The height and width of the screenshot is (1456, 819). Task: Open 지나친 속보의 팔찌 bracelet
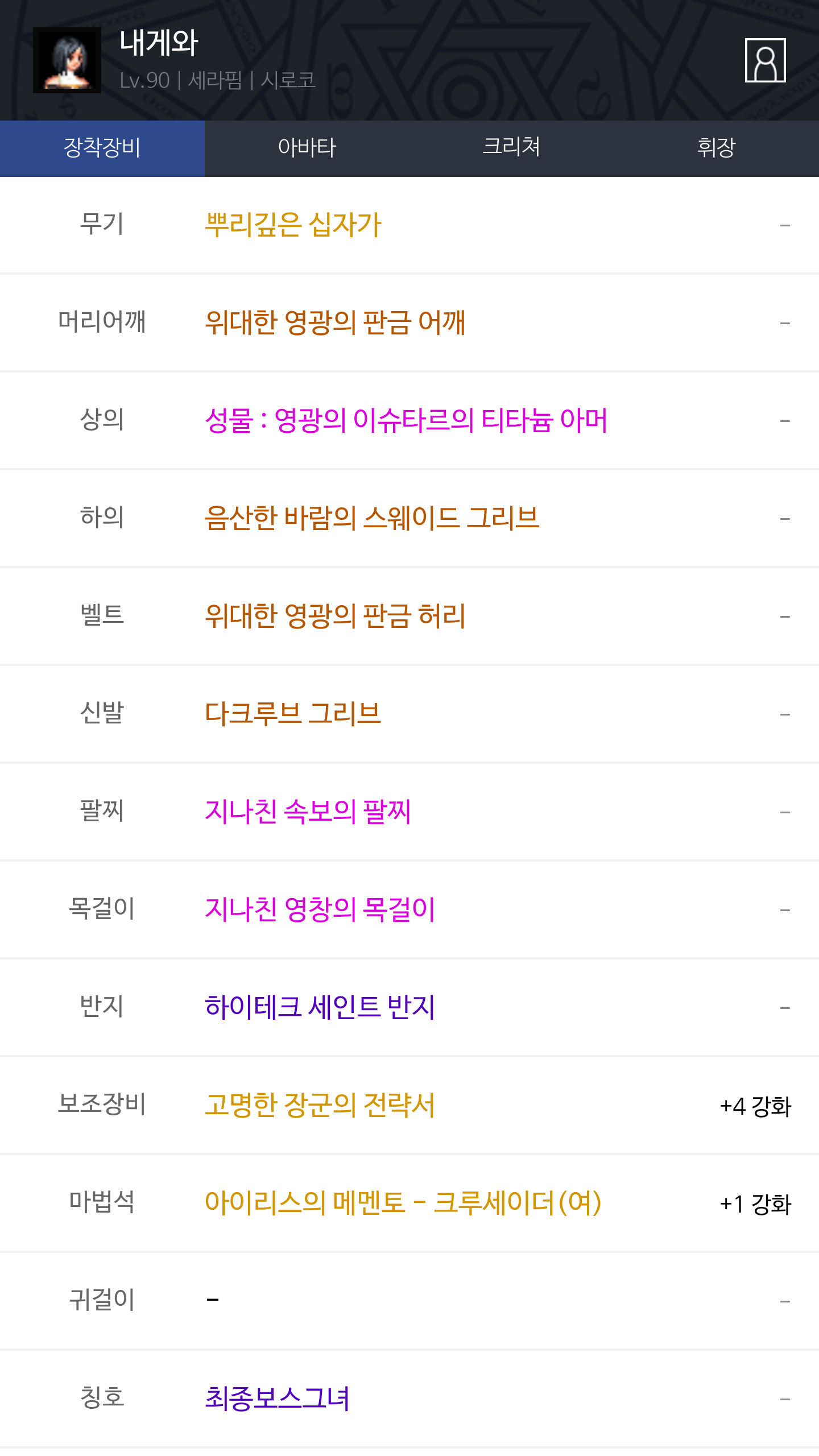pyautogui.click(x=308, y=812)
